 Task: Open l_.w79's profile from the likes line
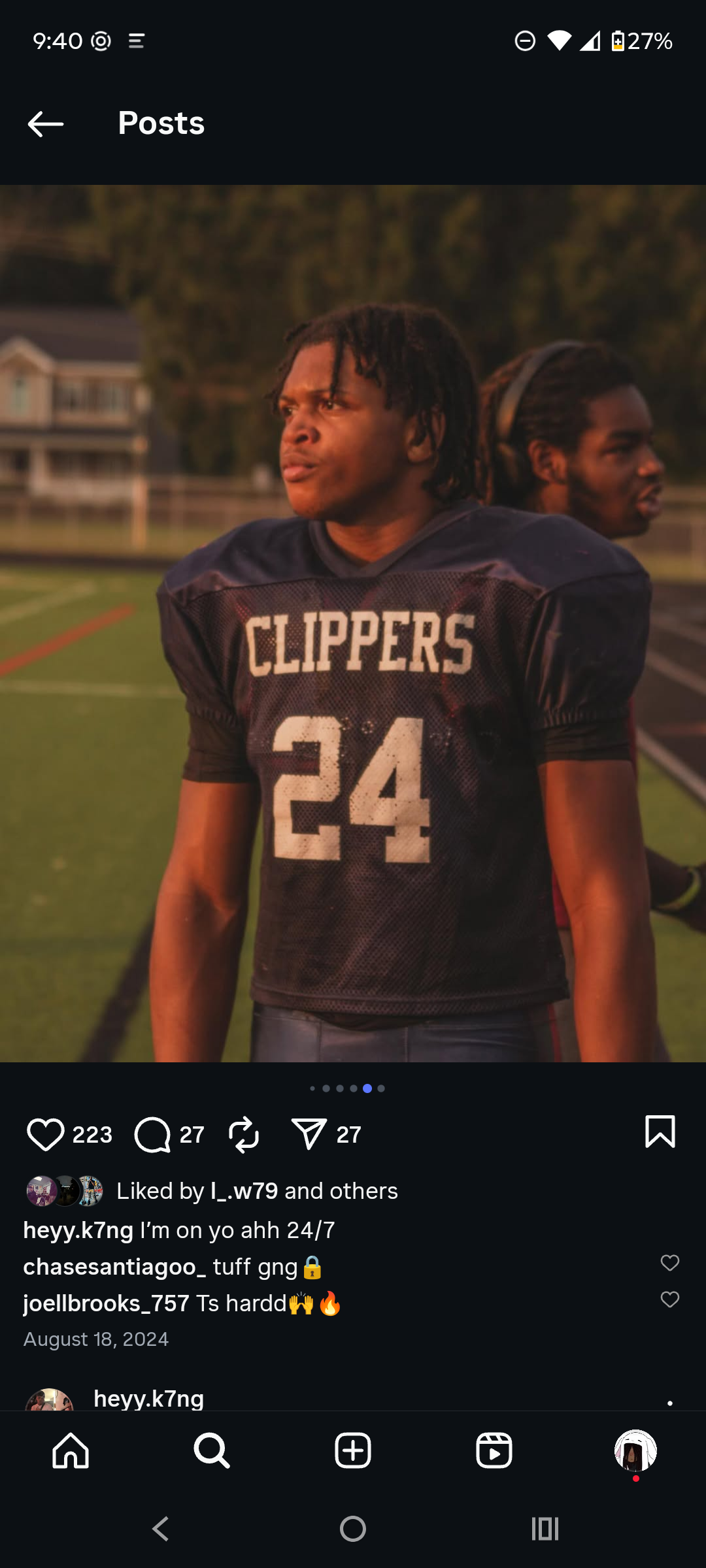[x=244, y=1191]
